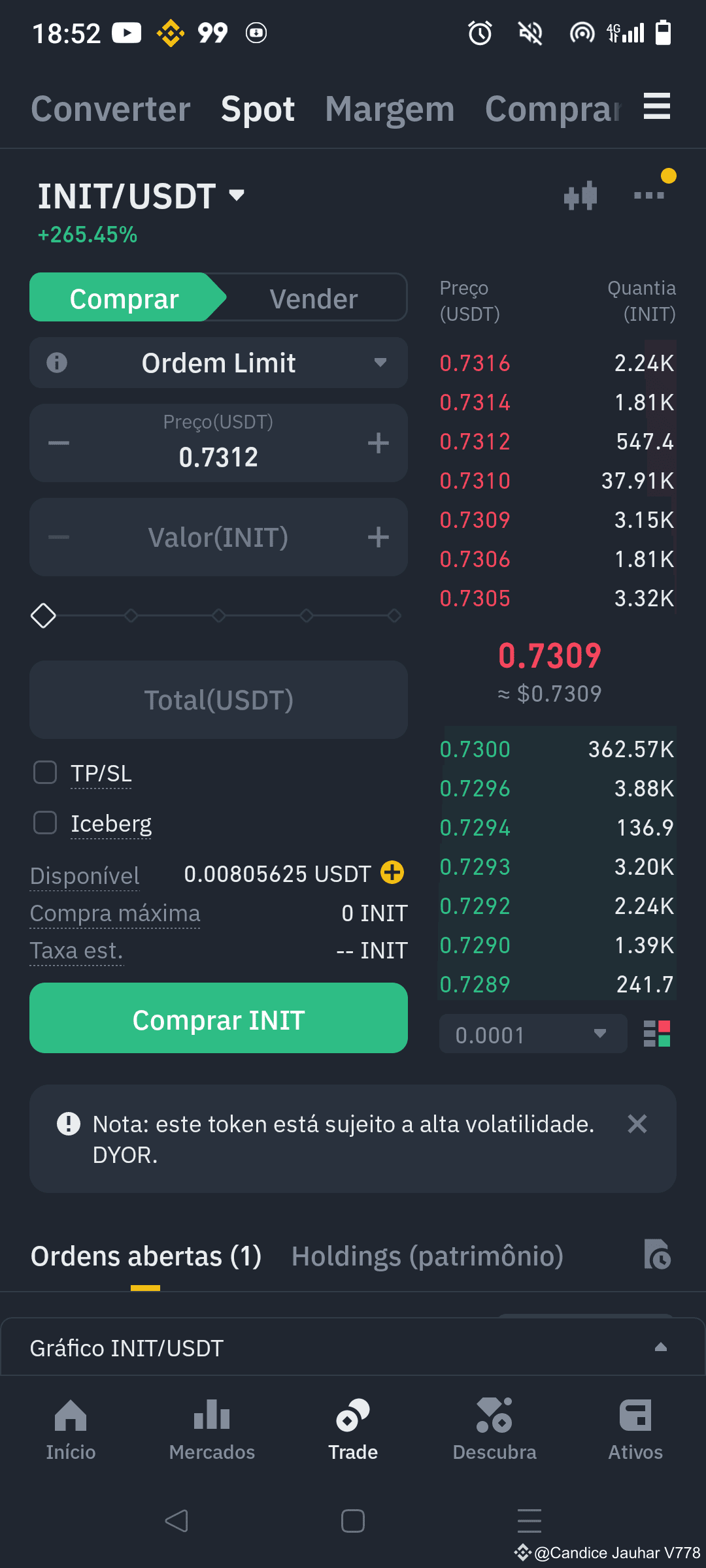Open the hamburger menu
The image size is (706, 1568).
point(656,106)
